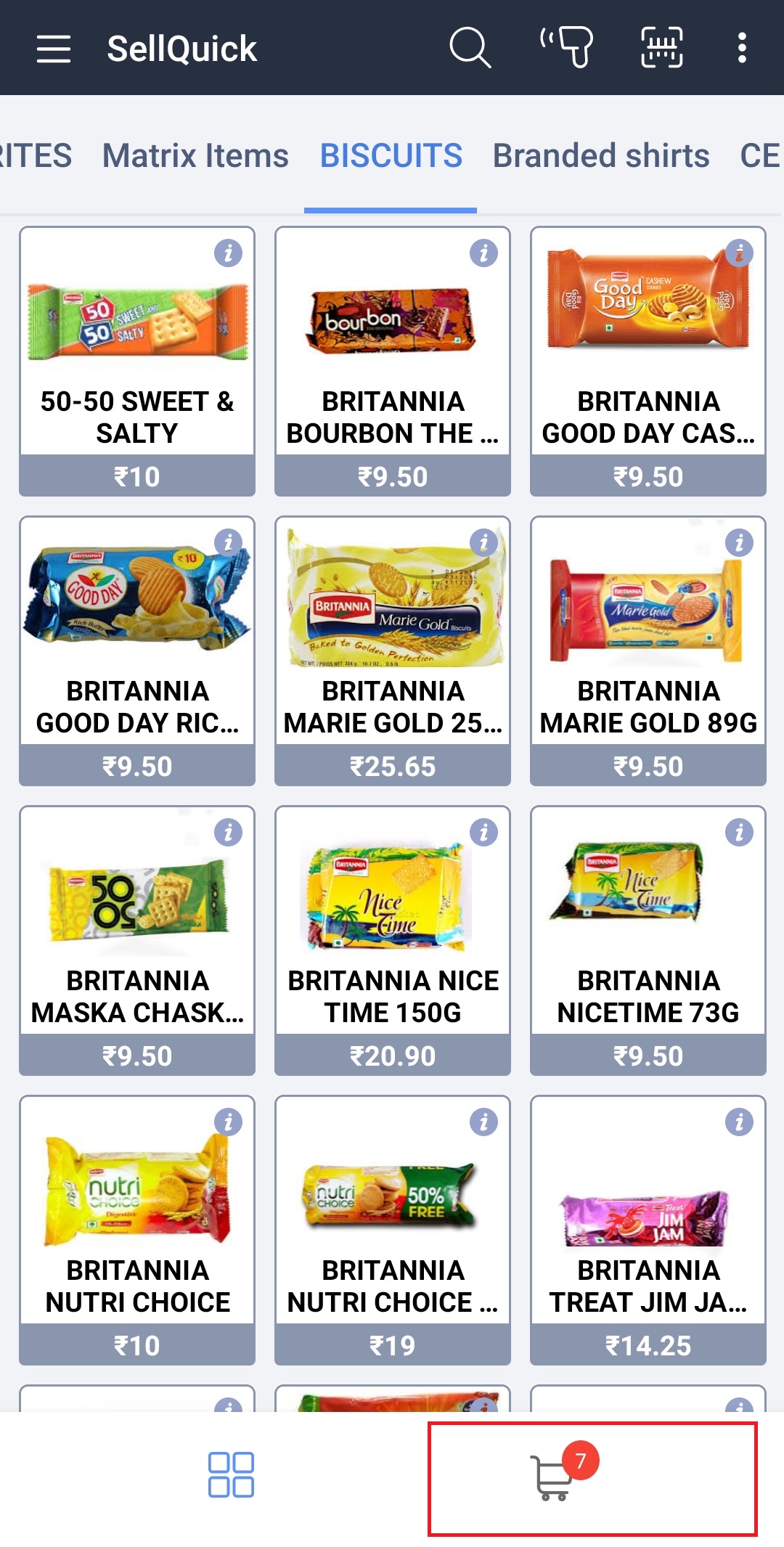Viewport: 784px width, 1547px height.
Task: Open the barcode scanner
Action: pyautogui.click(x=661, y=49)
